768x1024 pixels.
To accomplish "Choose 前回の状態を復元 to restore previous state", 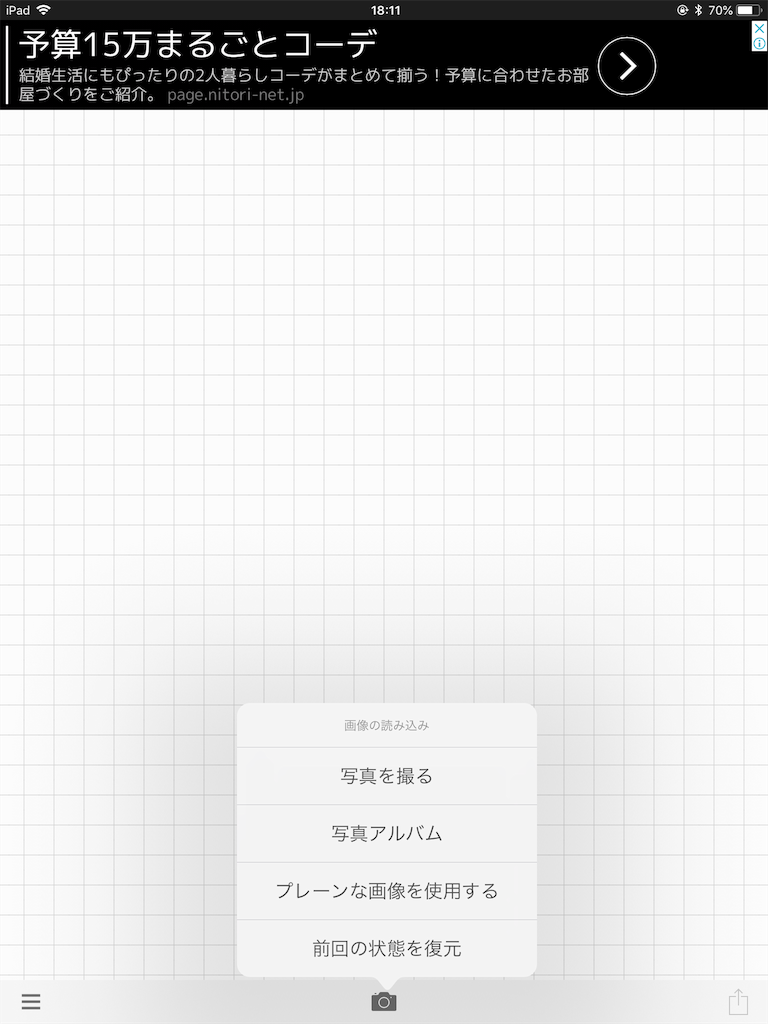I will 386,948.
